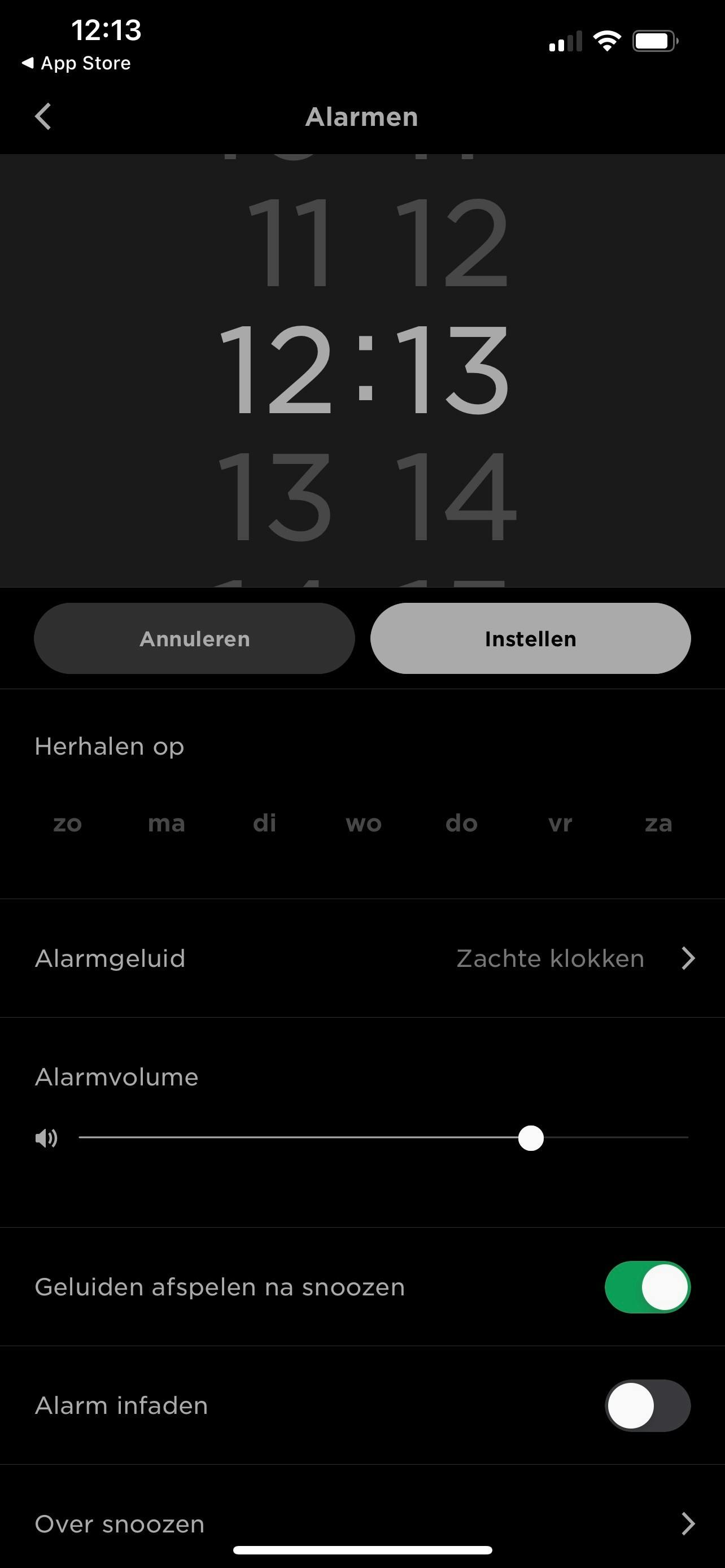This screenshot has width=725, height=1568.
Task: Open the Over snoozen details page
Action: 362,1523
